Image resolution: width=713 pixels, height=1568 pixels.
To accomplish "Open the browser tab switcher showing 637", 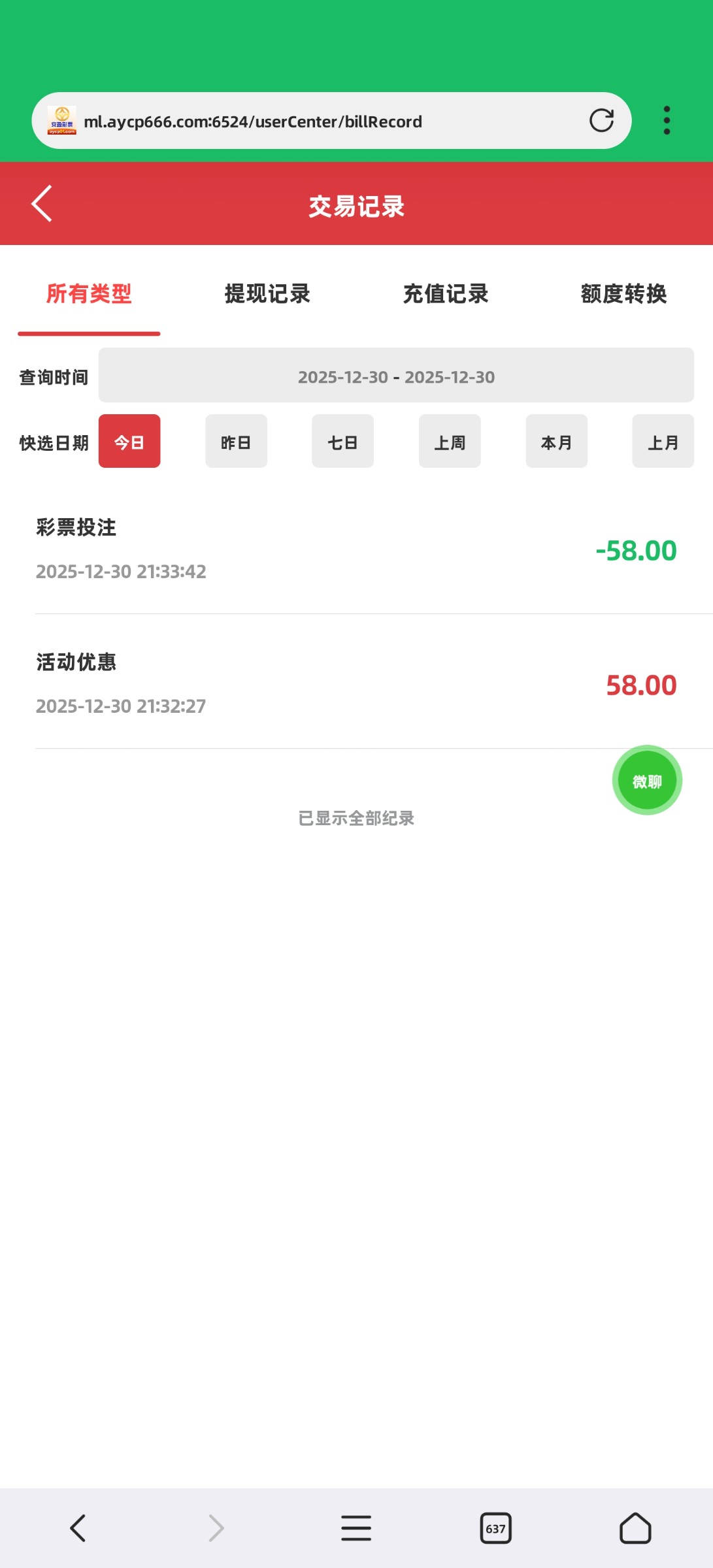I will [x=495, y=1528].
